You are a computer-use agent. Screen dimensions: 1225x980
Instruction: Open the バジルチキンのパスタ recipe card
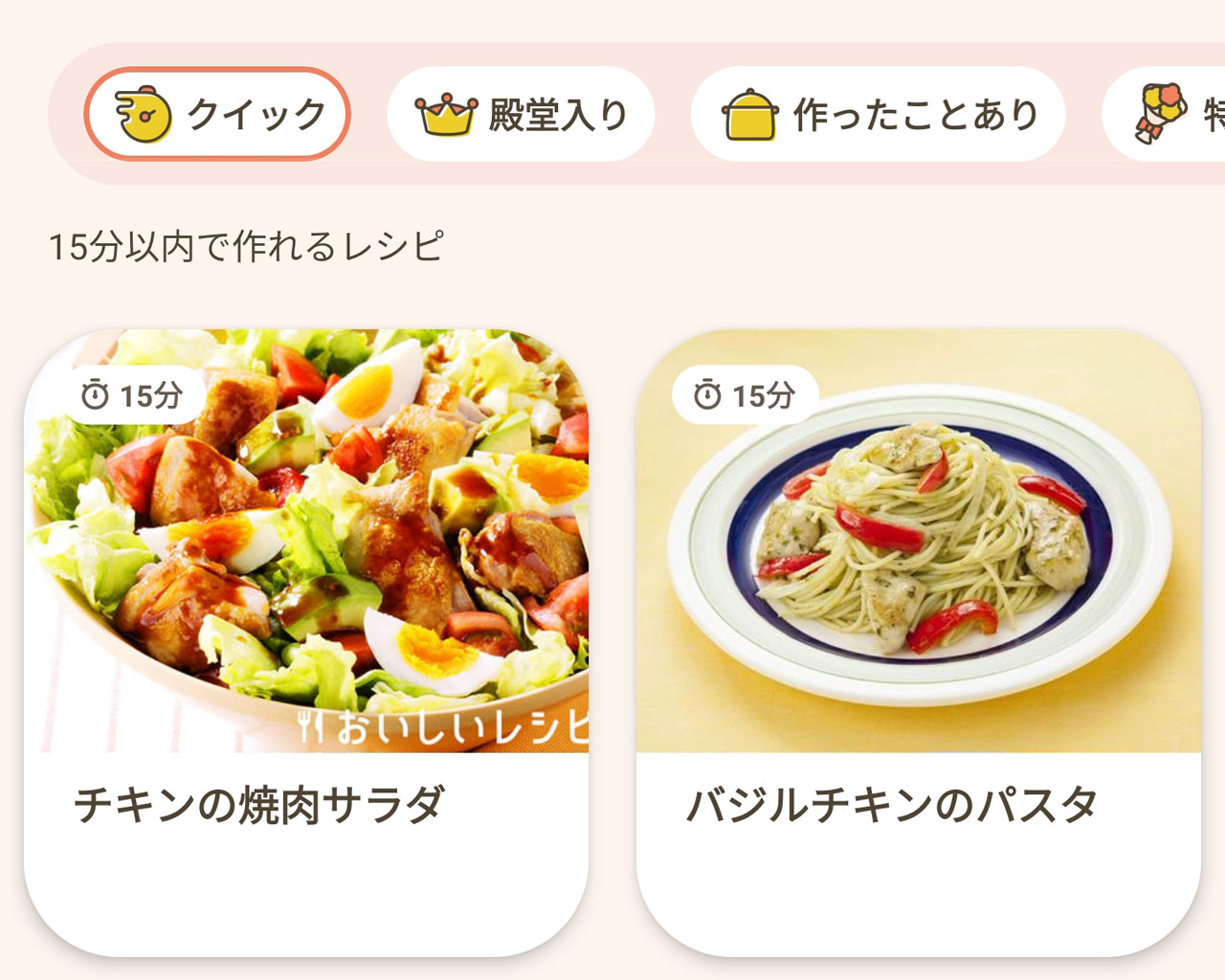click(x=918, y=641)
